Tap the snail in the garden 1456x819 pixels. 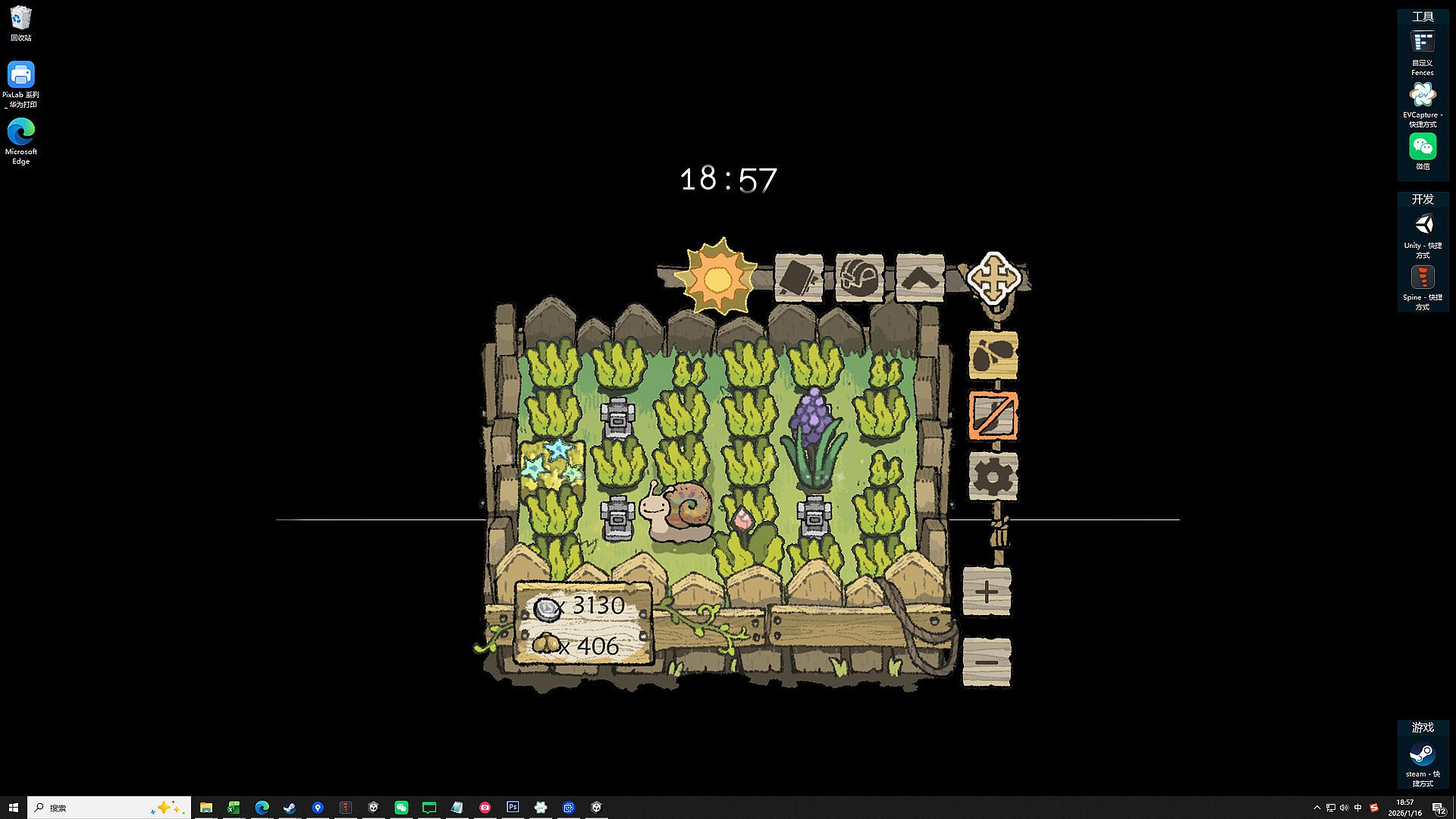(678, 512)
